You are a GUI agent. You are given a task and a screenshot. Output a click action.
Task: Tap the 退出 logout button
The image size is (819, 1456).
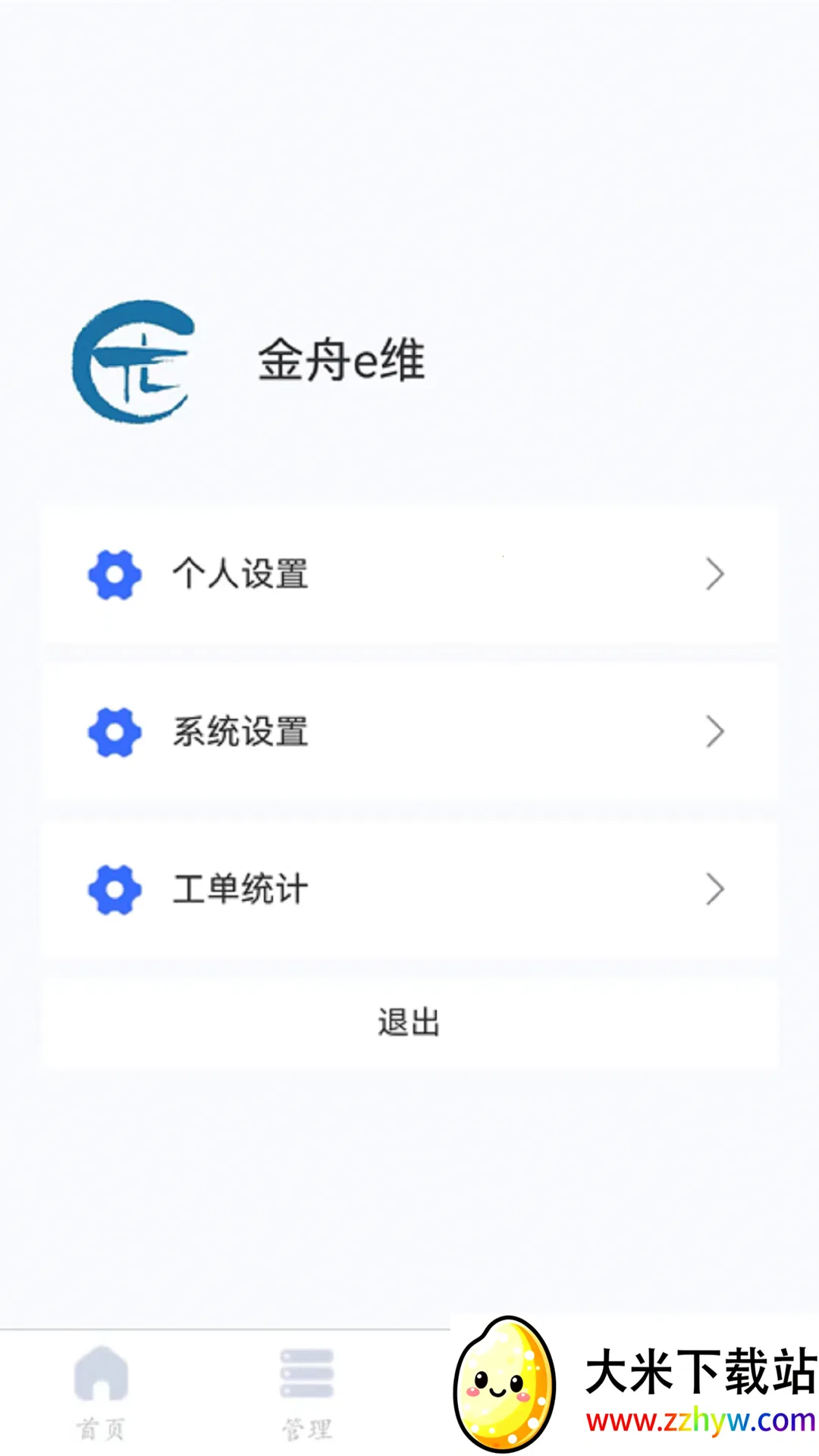pos(409,1022)
